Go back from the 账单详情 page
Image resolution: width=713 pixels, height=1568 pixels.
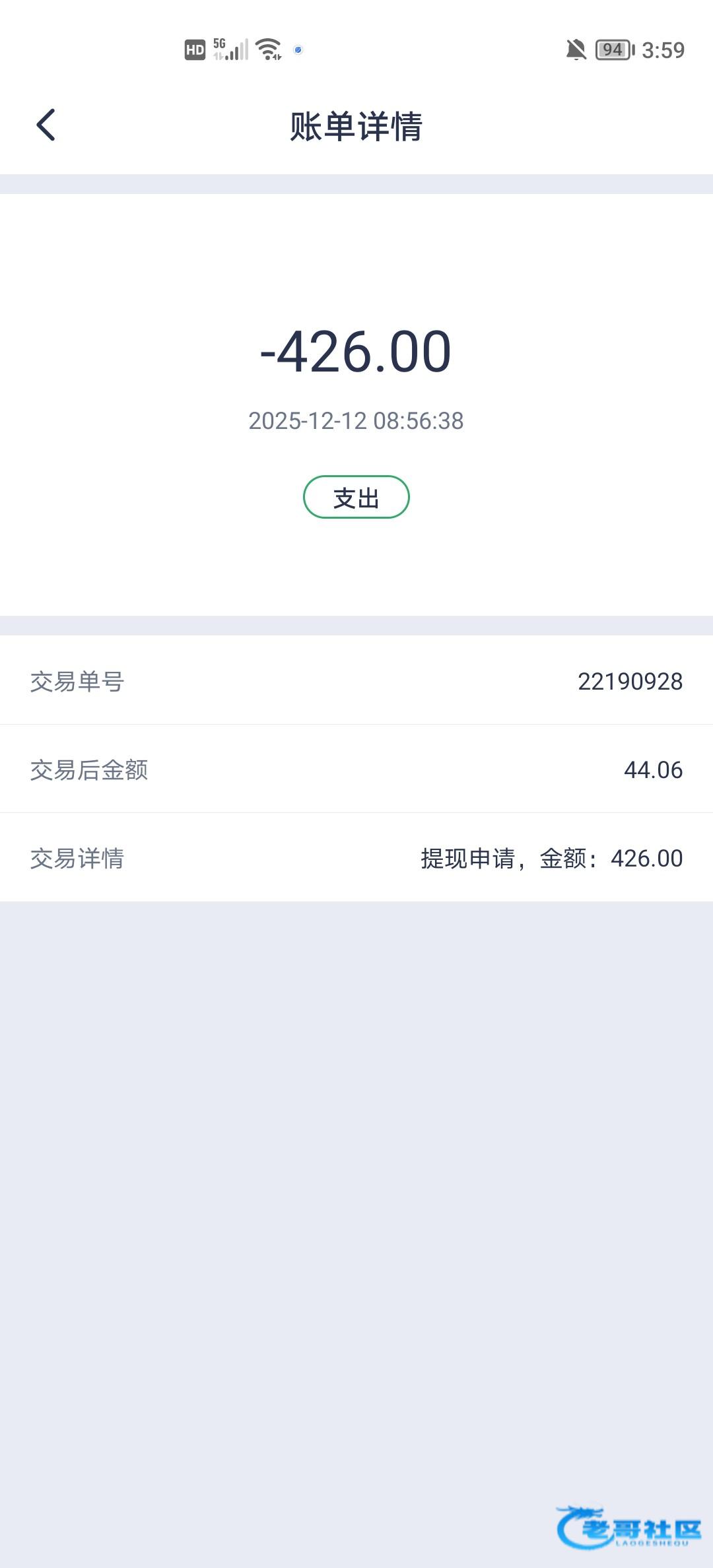click(46, 125)
